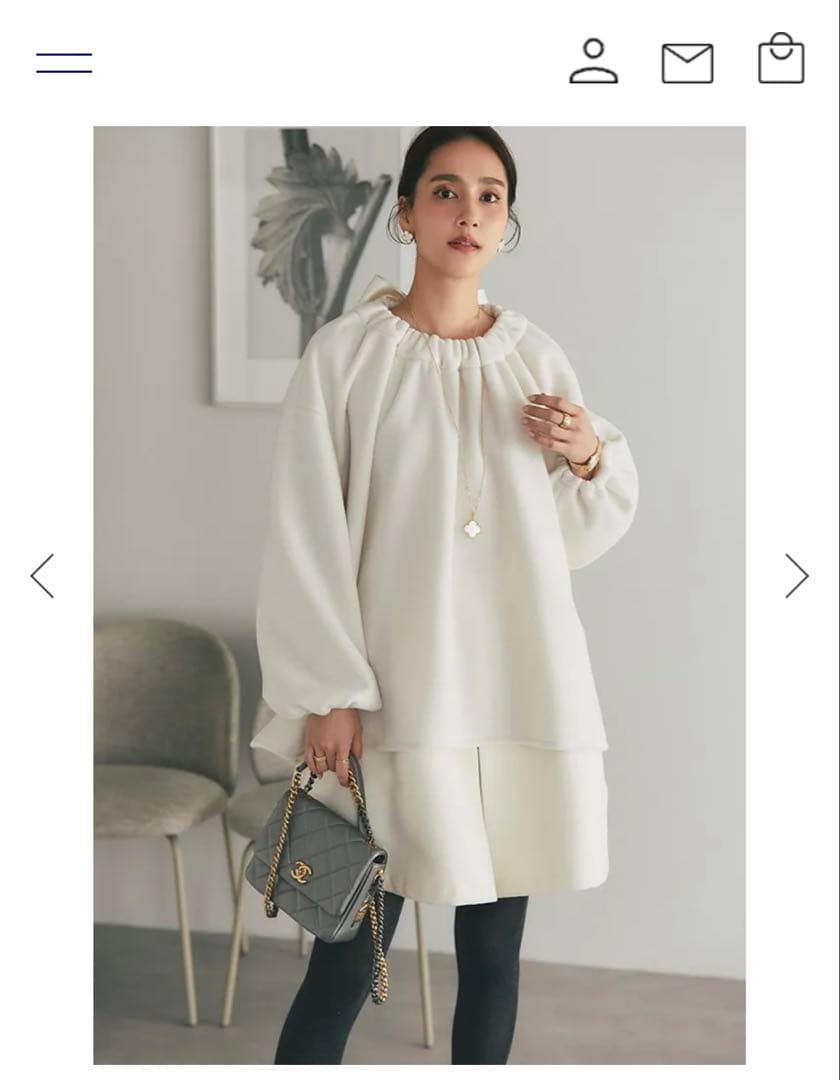The image size is (840, 1080).
Task: Go to the next product image
Action: (x=796, y=576)
